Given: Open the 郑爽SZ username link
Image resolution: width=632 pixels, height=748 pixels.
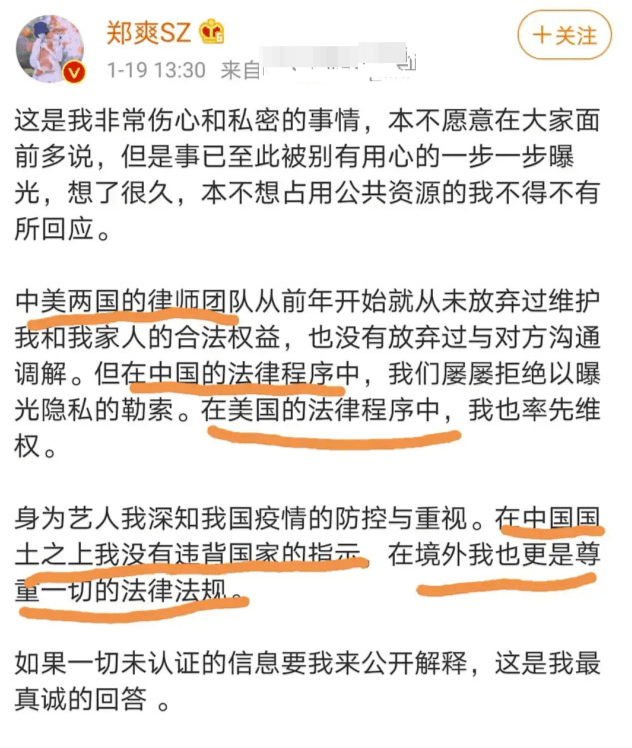Looking at the screenshot, I should [151, 32].
